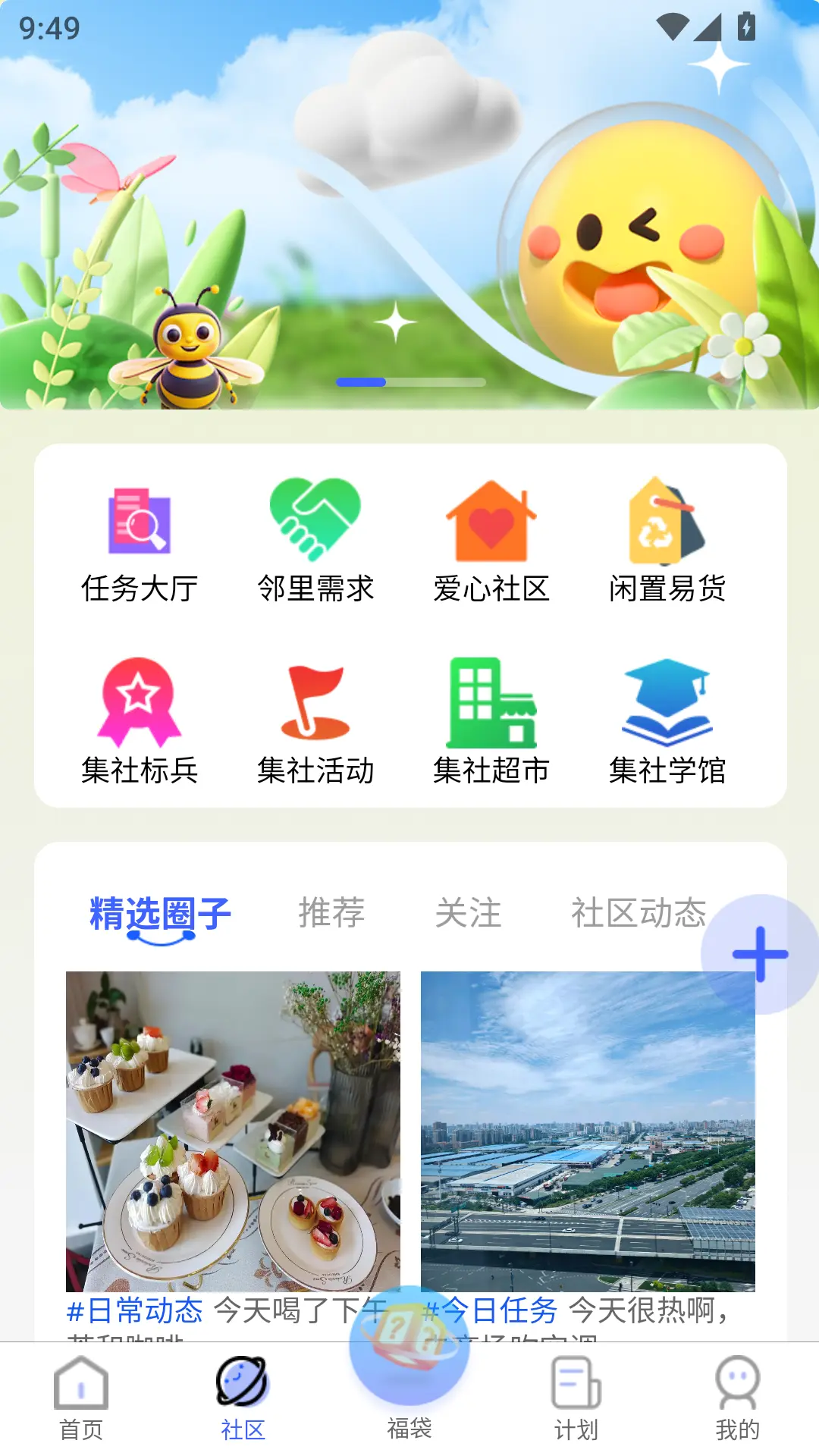Open 集社活动 activities
Image resolution: width=819 pixels, height=1456 pixels.
(315, 722)
